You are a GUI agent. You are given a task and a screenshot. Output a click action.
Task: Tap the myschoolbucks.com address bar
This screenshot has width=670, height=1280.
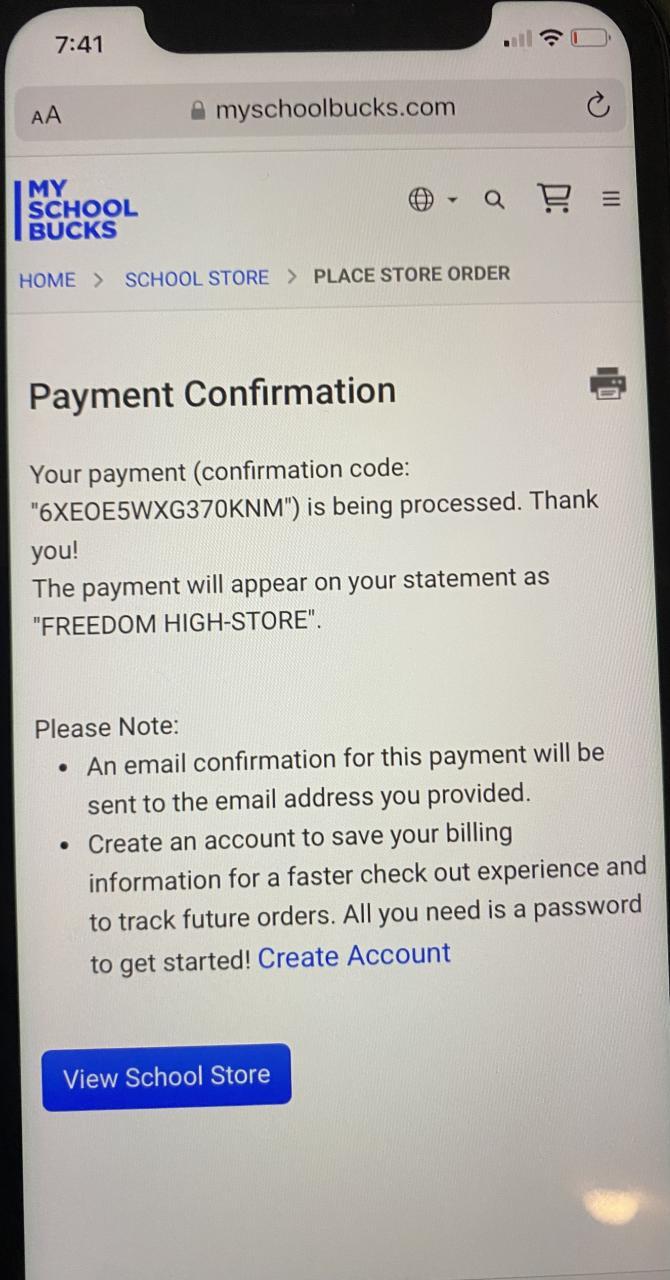pyautogui.click(x=323, y=108)
